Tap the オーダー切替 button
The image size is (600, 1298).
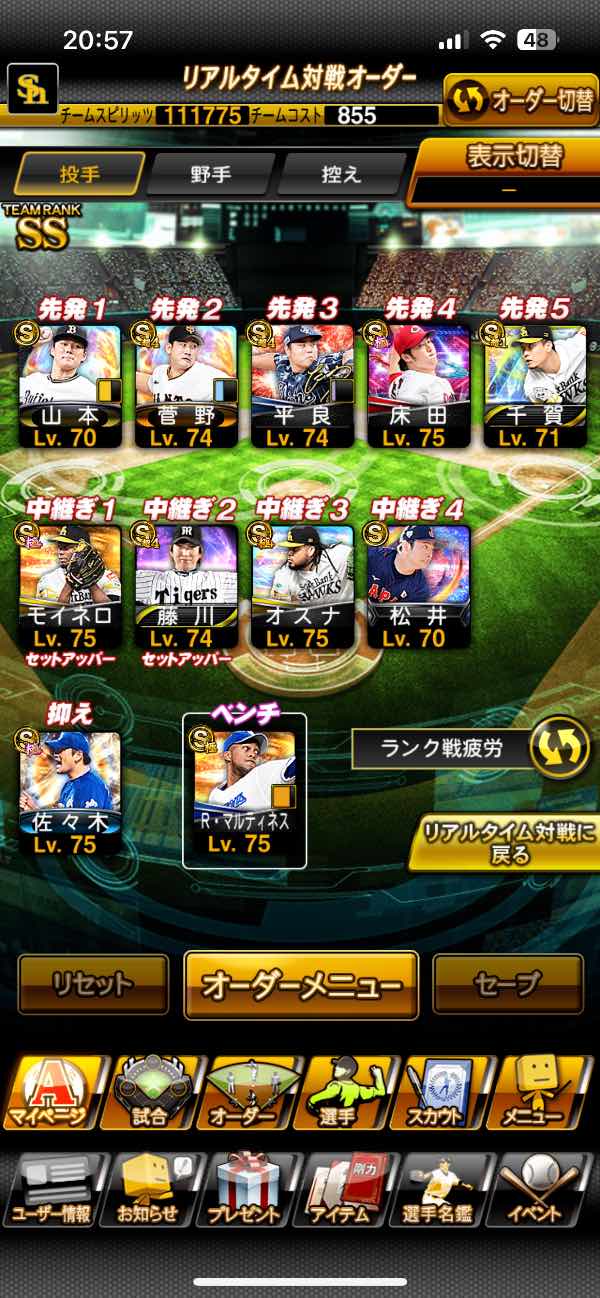point(520,100)
